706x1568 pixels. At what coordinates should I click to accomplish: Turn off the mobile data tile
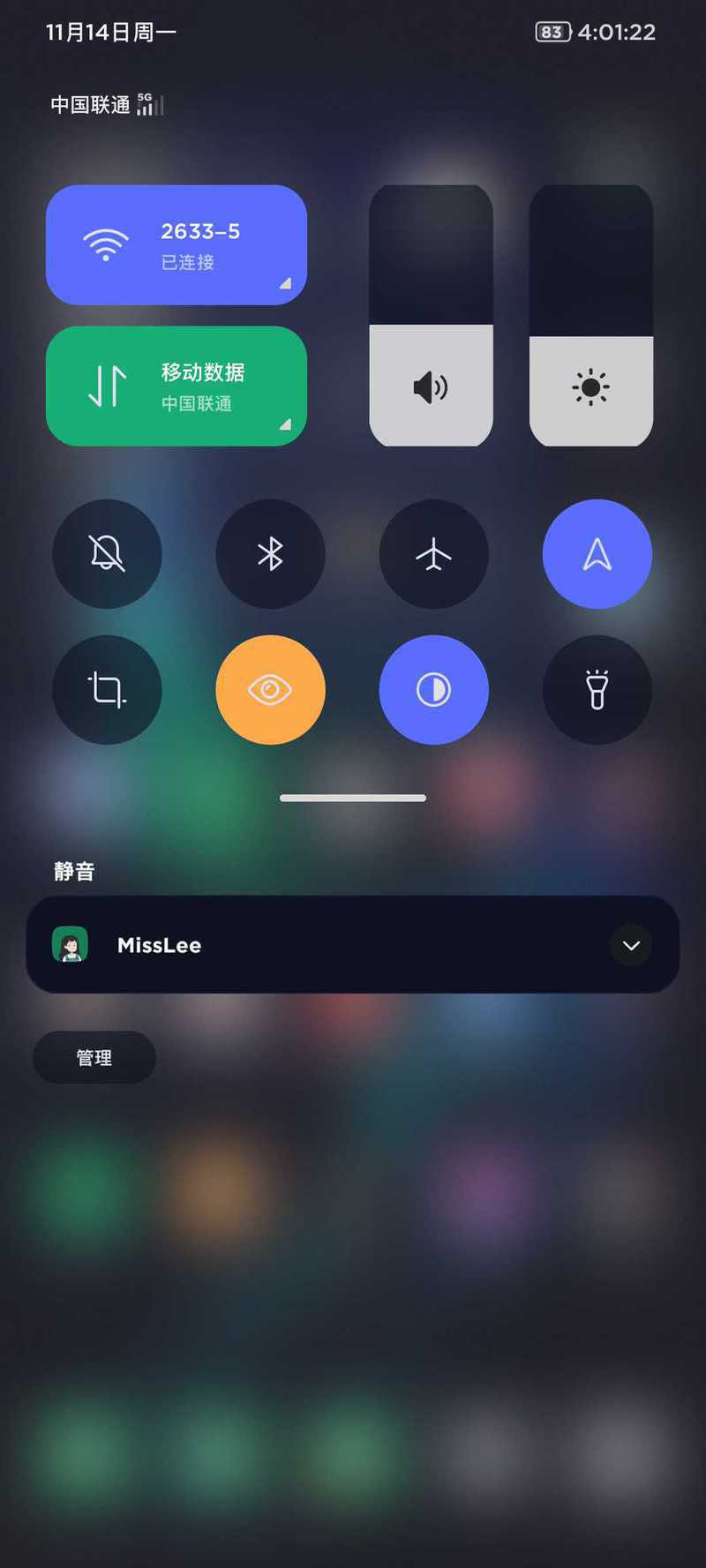[176, 386]
